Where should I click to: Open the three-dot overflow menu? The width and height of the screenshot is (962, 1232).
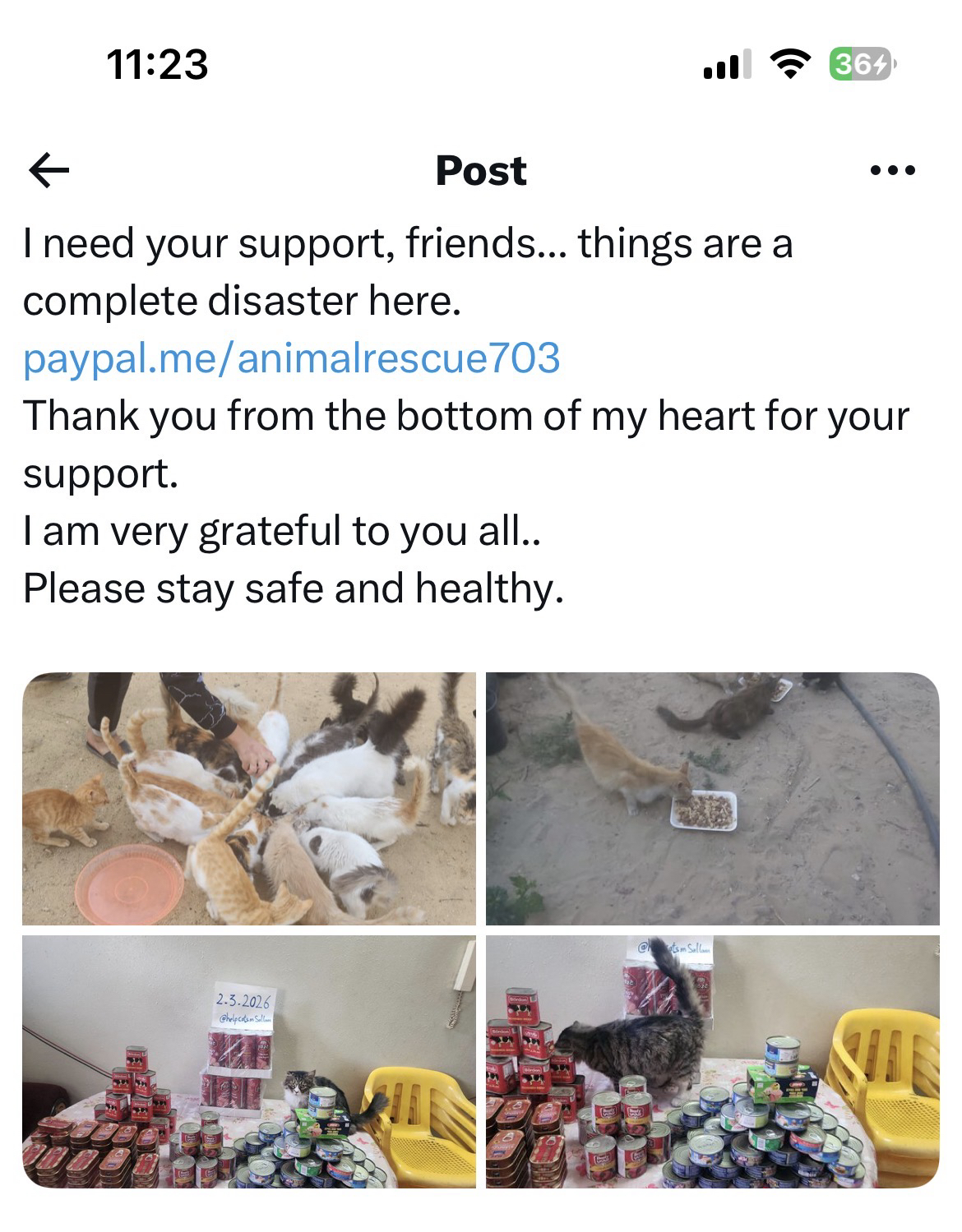[x=892, y=171]
